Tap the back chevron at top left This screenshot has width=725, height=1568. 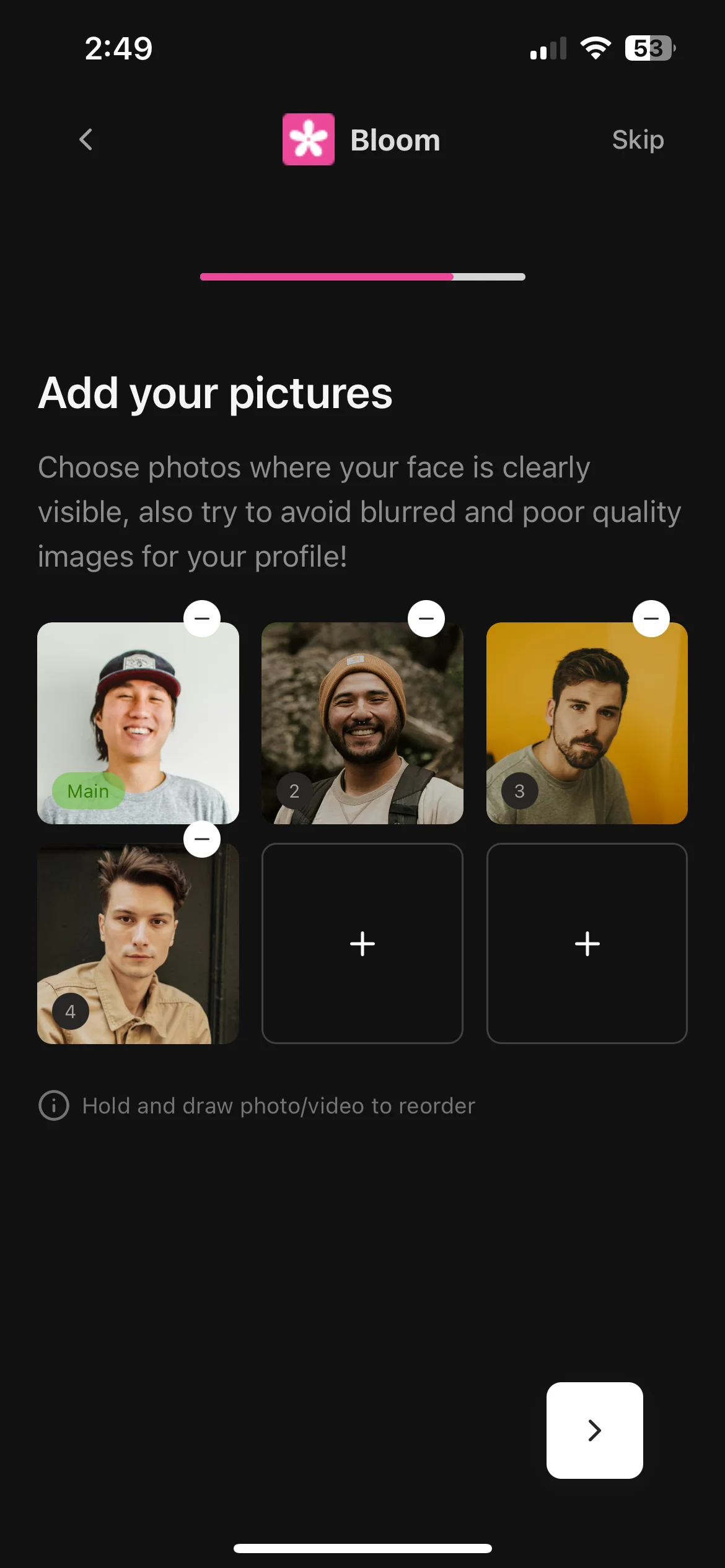(86, 140)
